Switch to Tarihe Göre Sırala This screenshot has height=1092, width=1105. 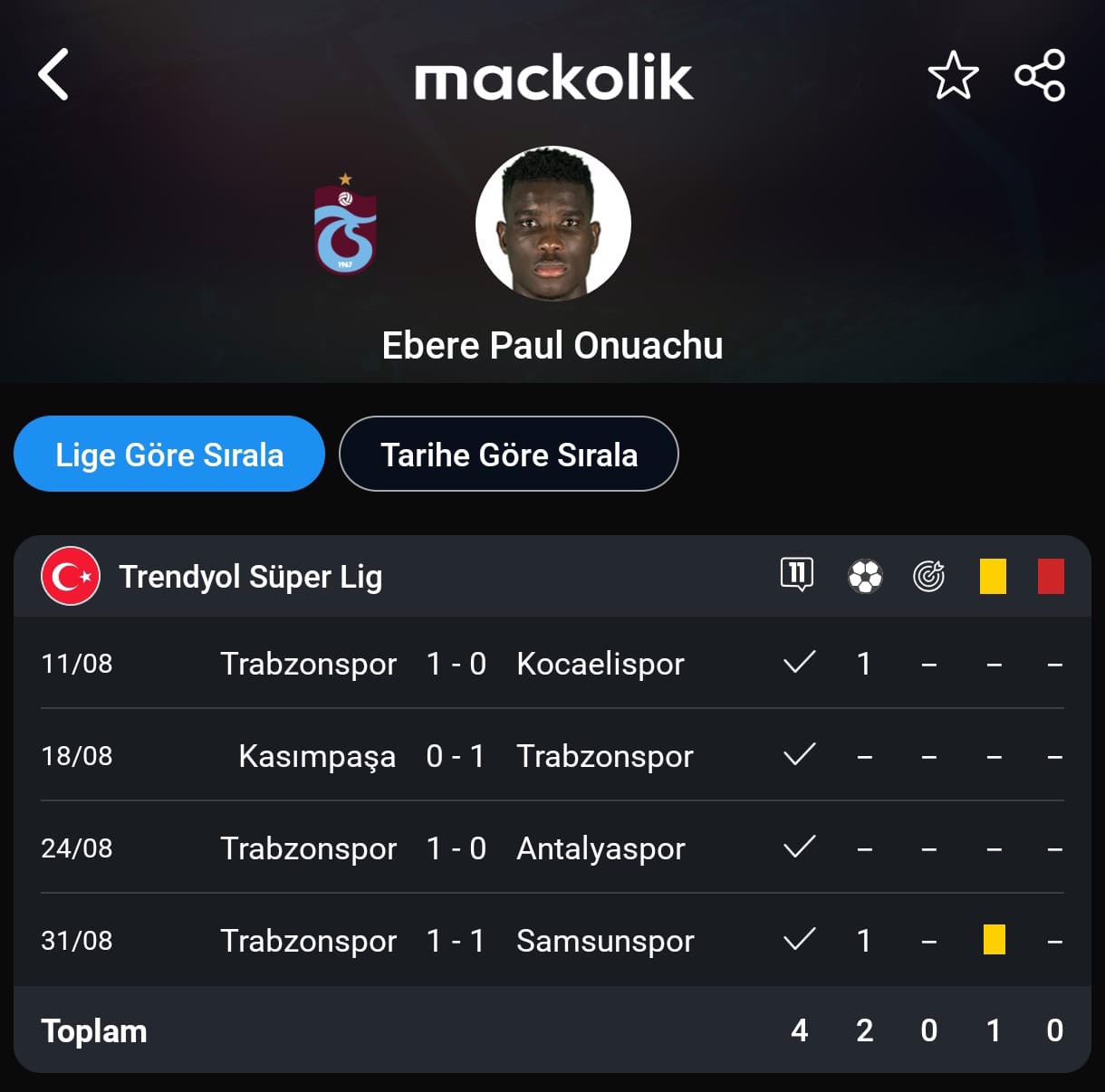(x=508, y=455)
